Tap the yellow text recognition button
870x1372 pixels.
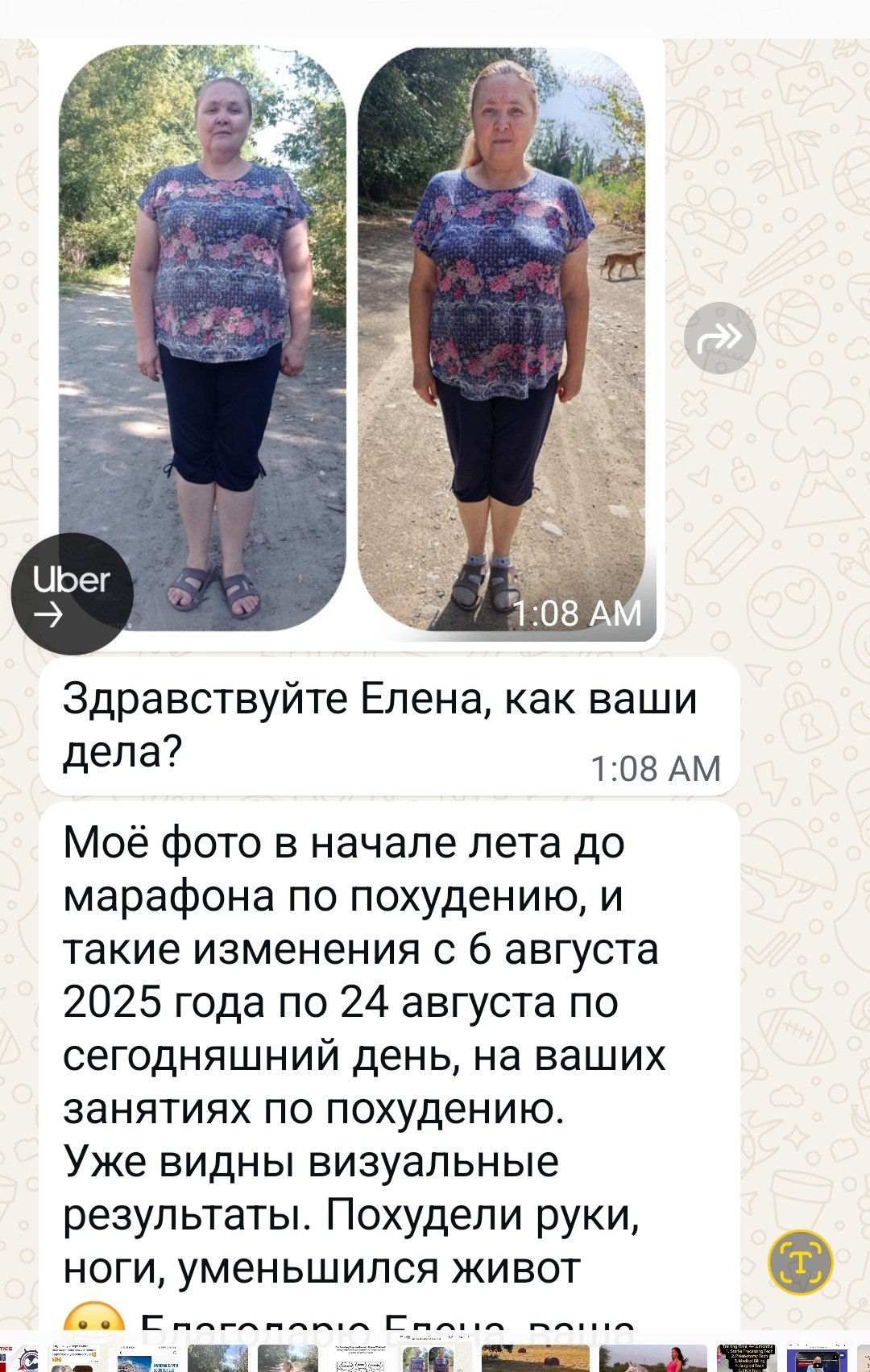tap(800, 1262)
